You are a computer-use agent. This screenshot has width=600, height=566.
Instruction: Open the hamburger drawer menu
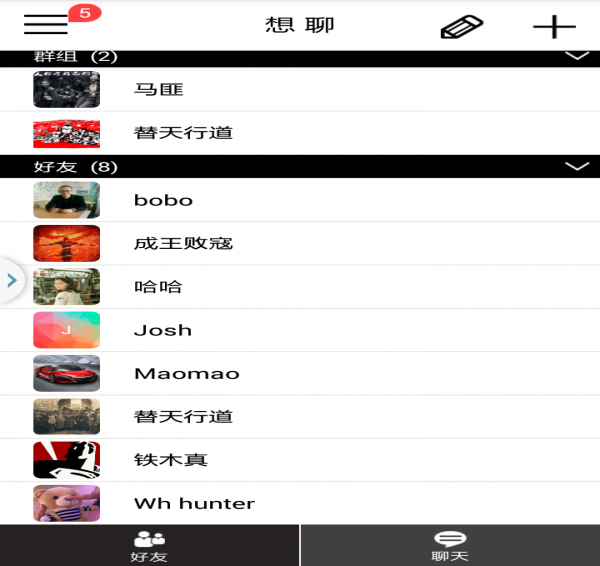[x=45, y=25]
